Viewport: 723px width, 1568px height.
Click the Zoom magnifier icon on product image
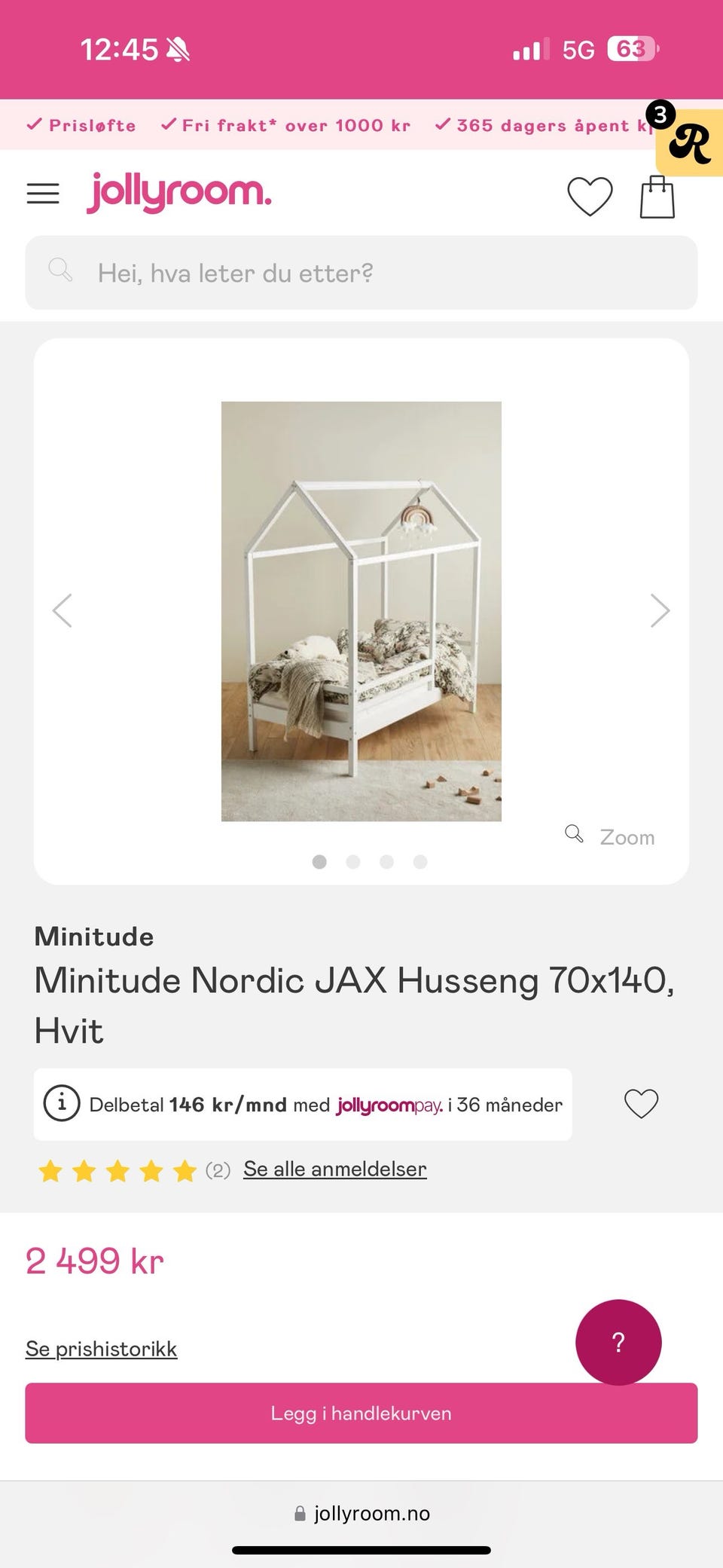[x=575, y=834]
